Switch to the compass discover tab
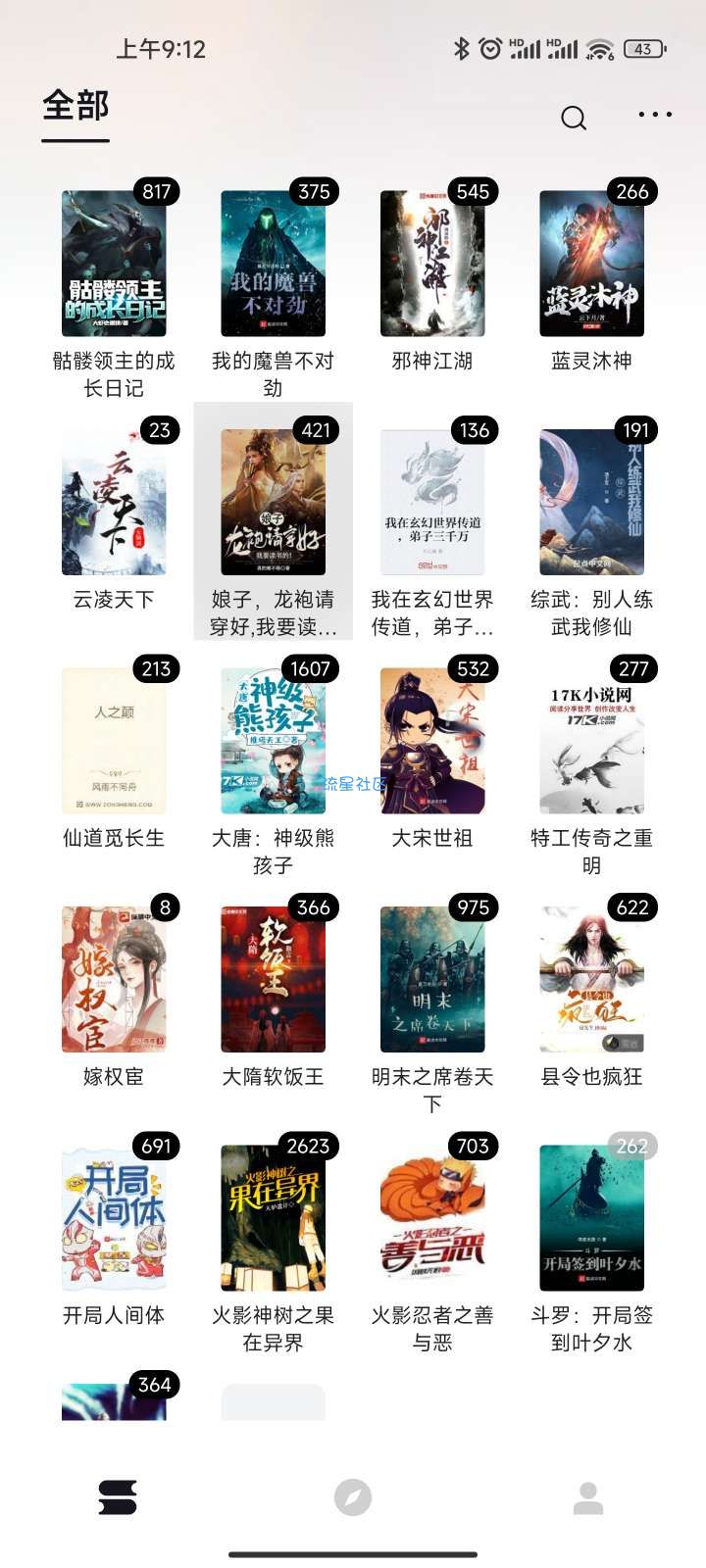Viewport: 706px width, 1568px height. click(353, 1497)
